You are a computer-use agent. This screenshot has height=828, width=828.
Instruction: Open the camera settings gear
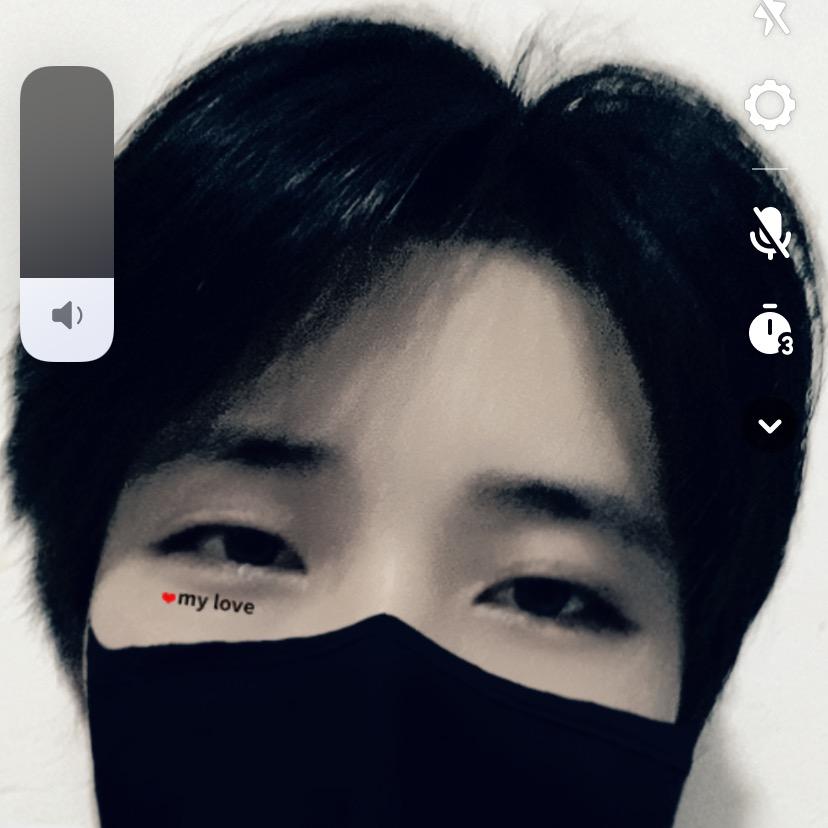[x=770, y=105]
